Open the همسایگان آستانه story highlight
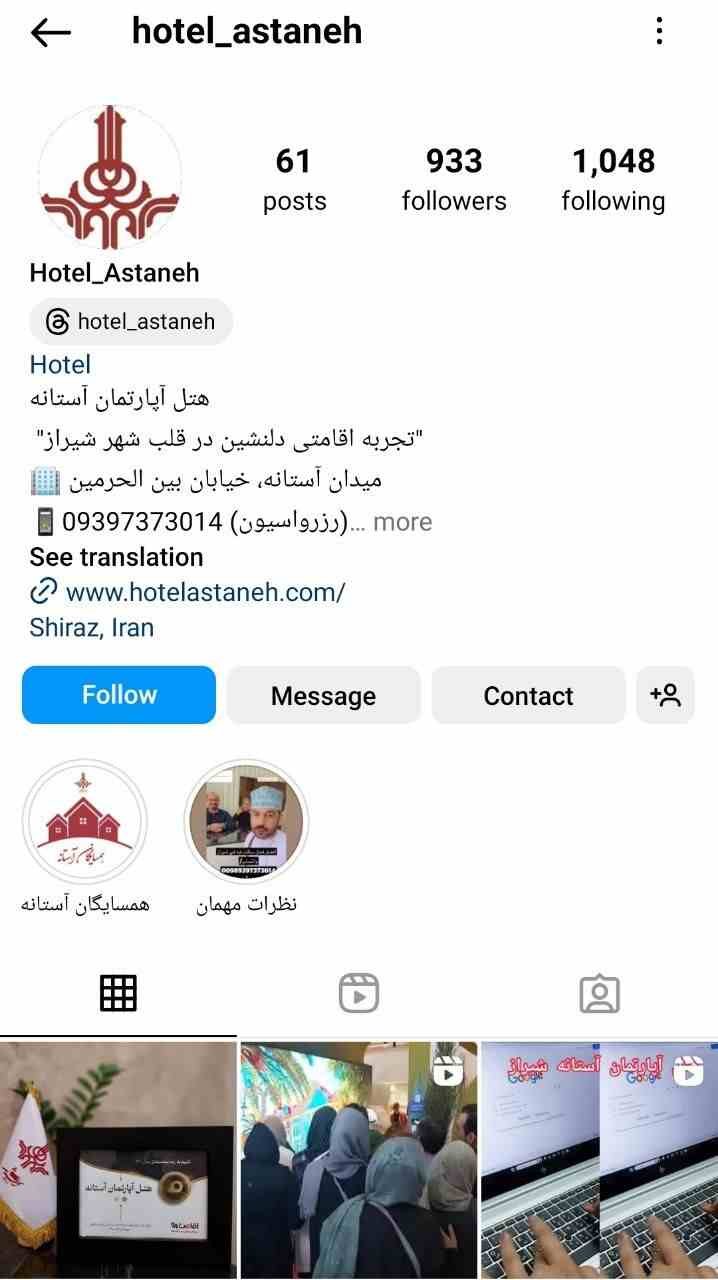 (x=85, y=838)
